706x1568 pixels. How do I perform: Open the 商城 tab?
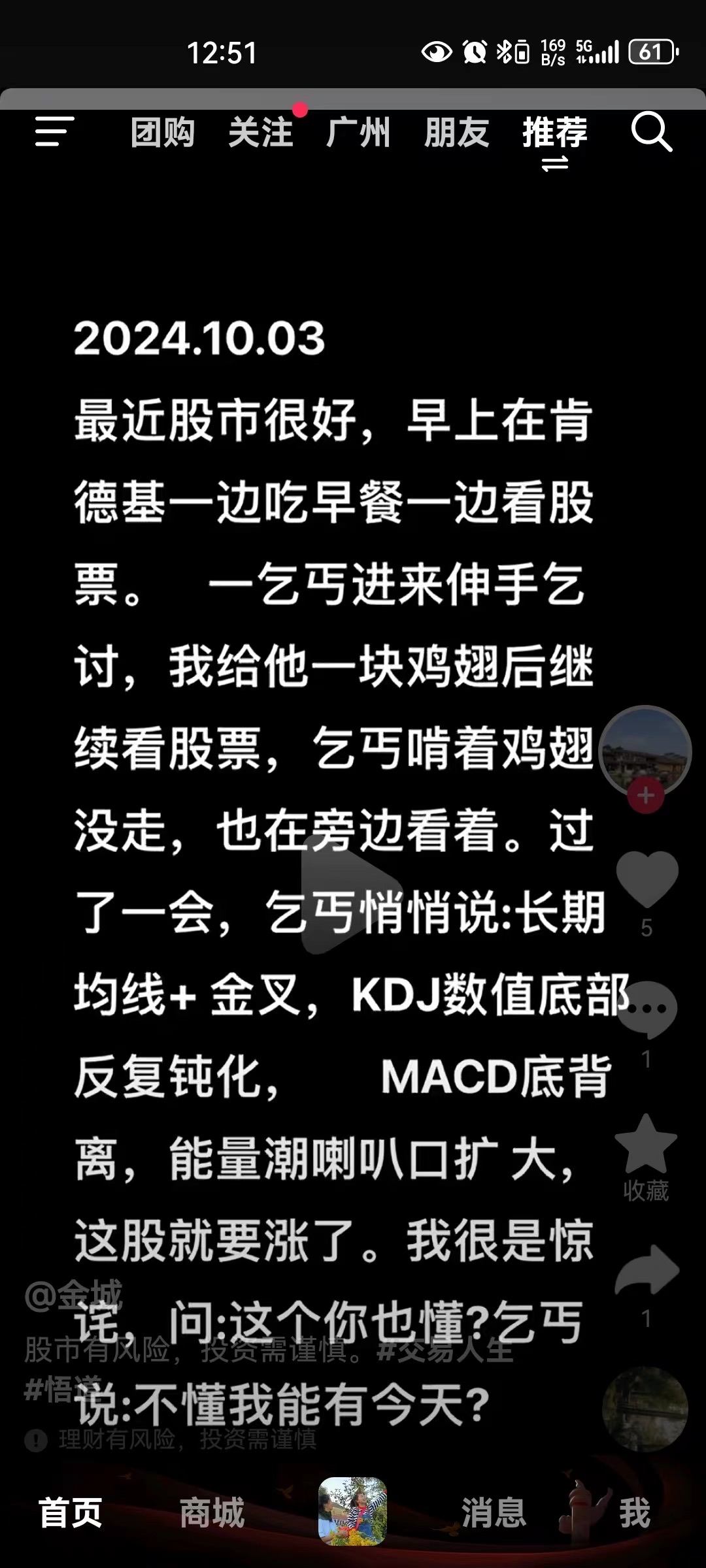pos(212,1512)
